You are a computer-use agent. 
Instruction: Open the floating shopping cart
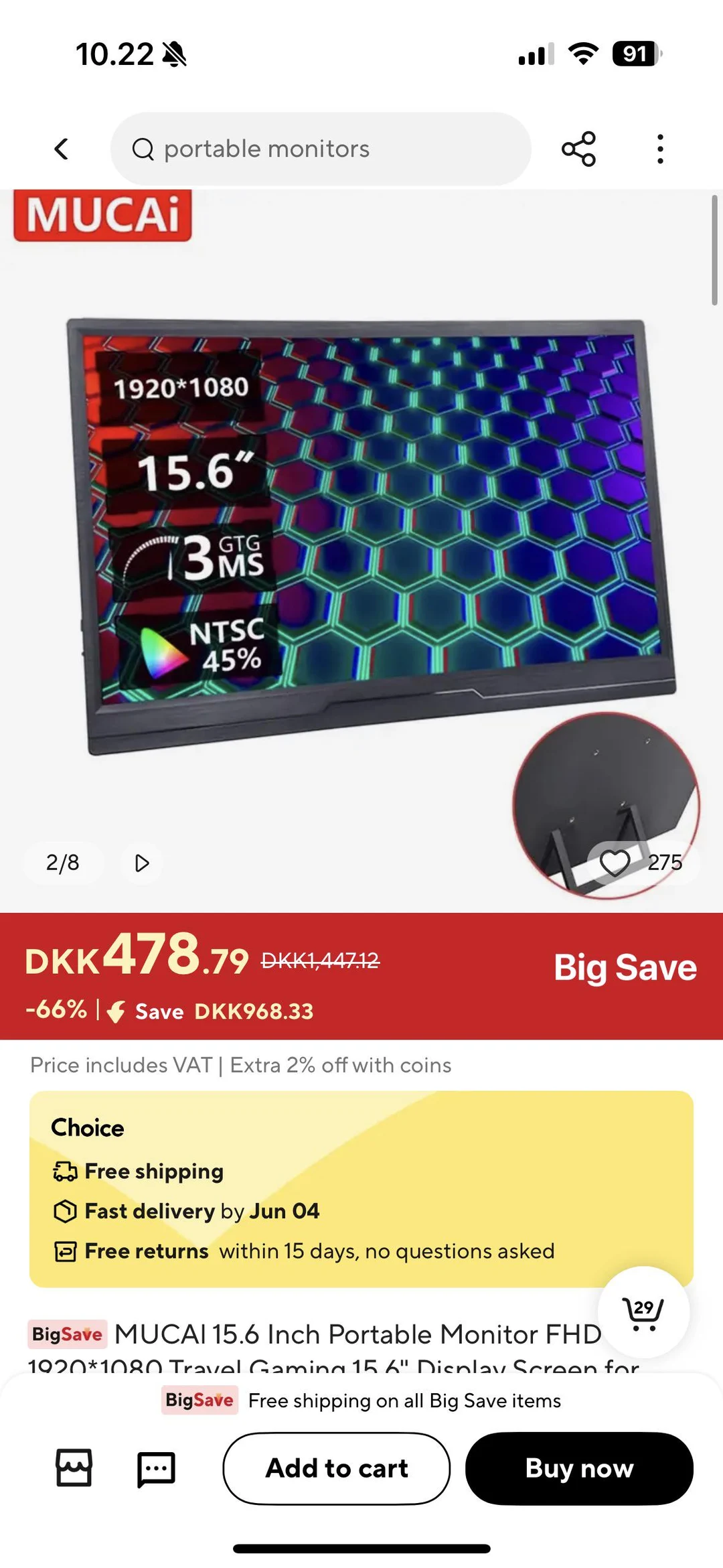(643, 1313)
